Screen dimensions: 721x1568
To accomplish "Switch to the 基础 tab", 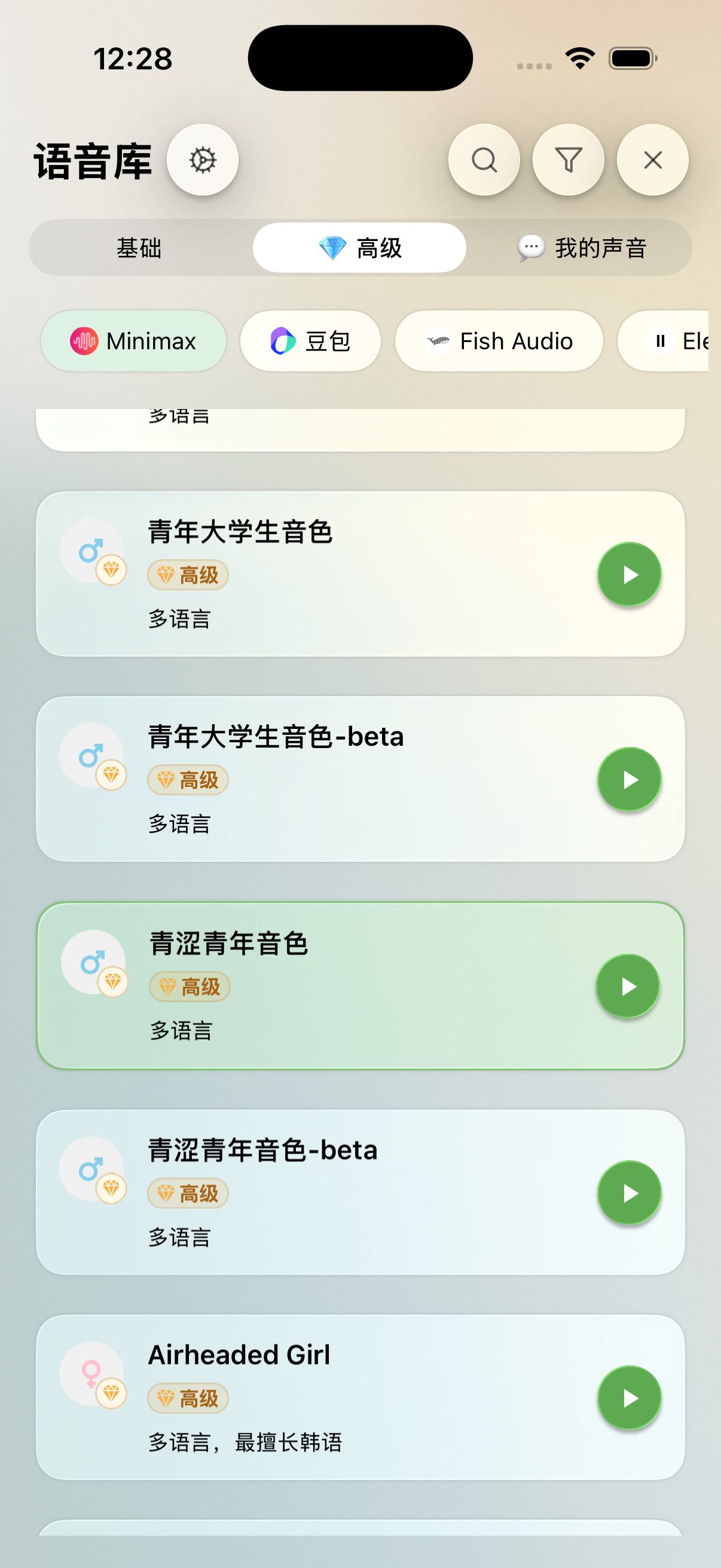I will pos(139,248).
